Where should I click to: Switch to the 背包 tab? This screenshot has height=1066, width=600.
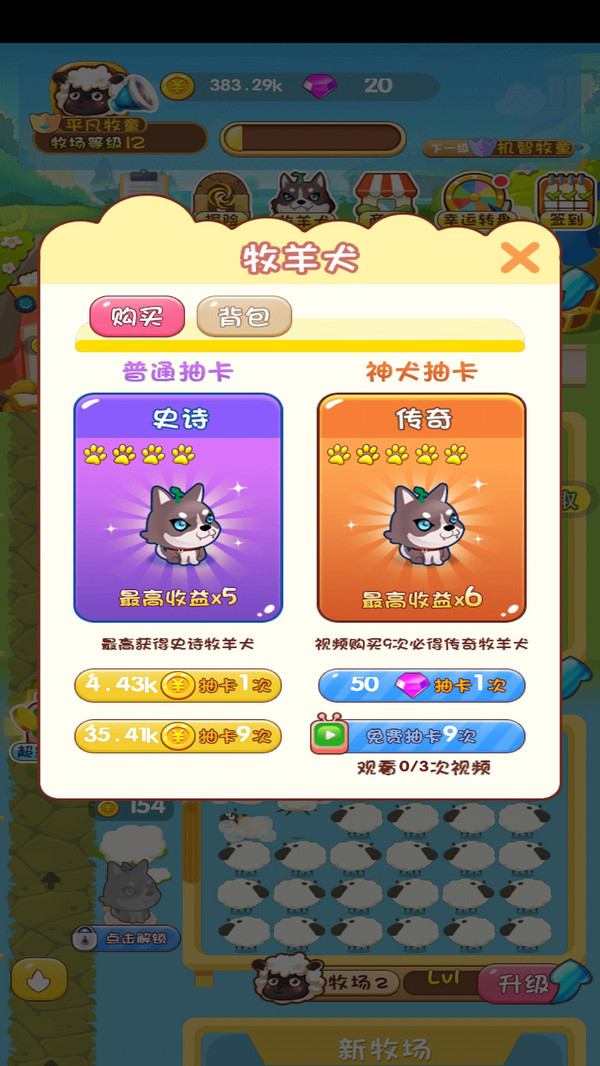point(244,316)
